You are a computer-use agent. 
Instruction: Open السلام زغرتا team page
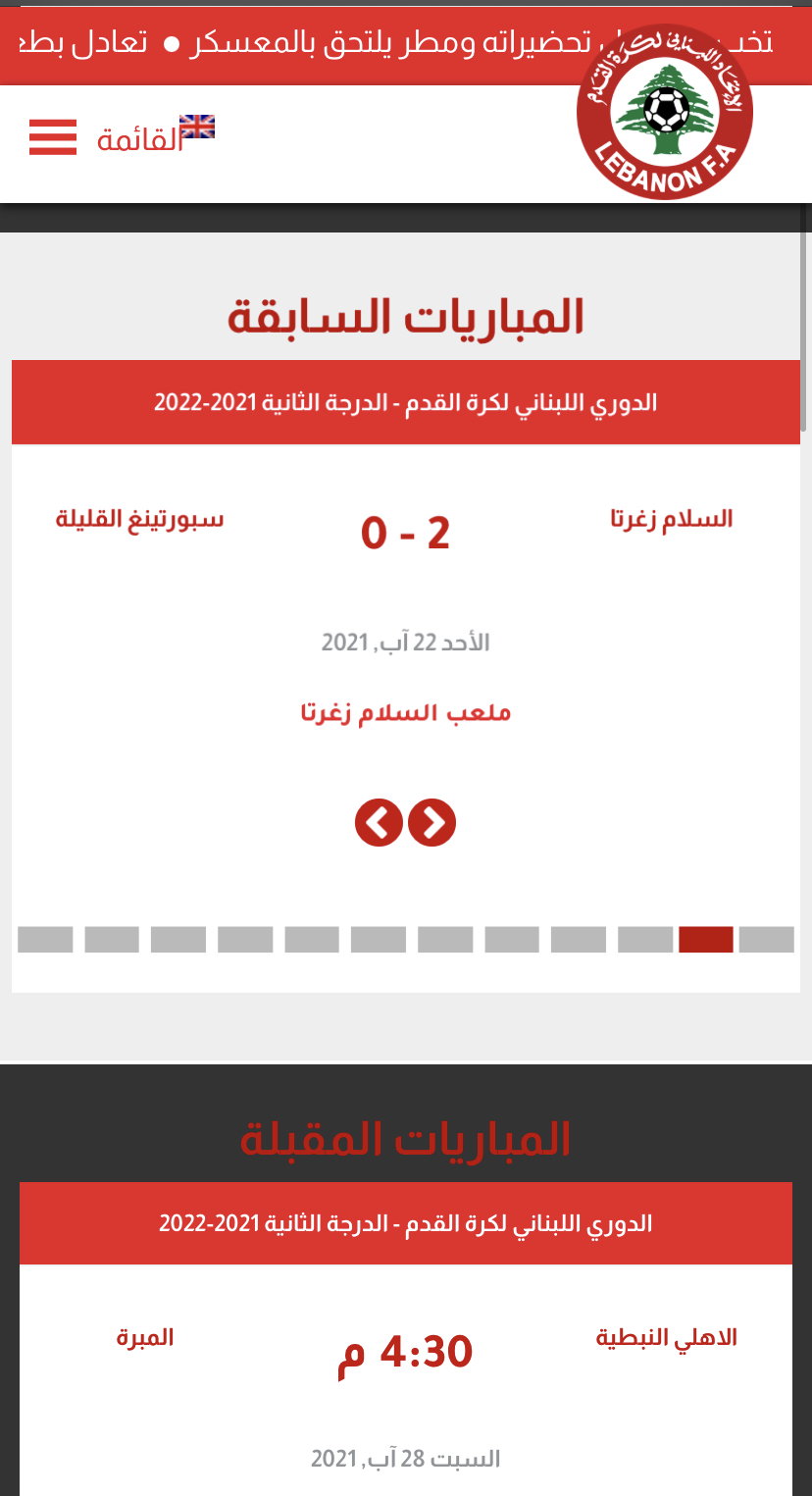pyautogui.click(x=672, y=519)
